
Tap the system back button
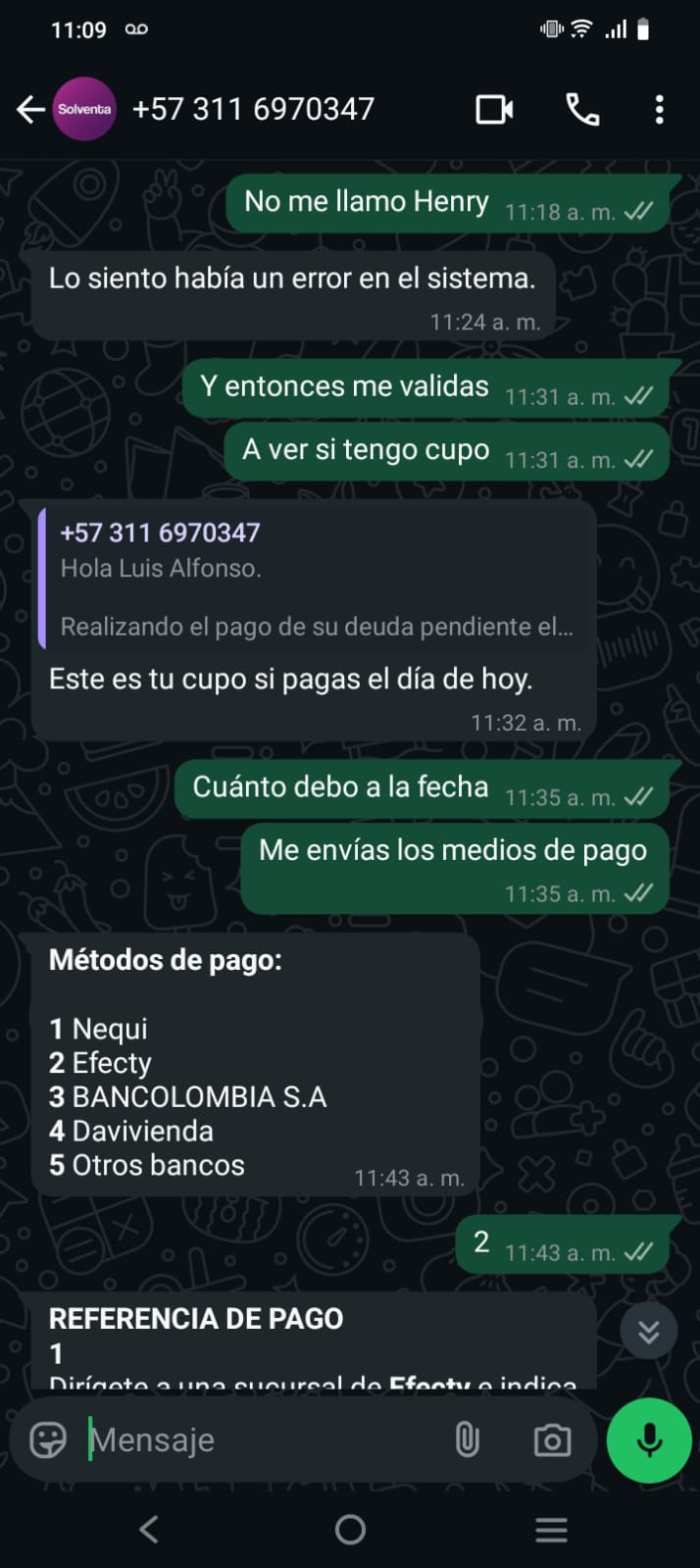149,1529
